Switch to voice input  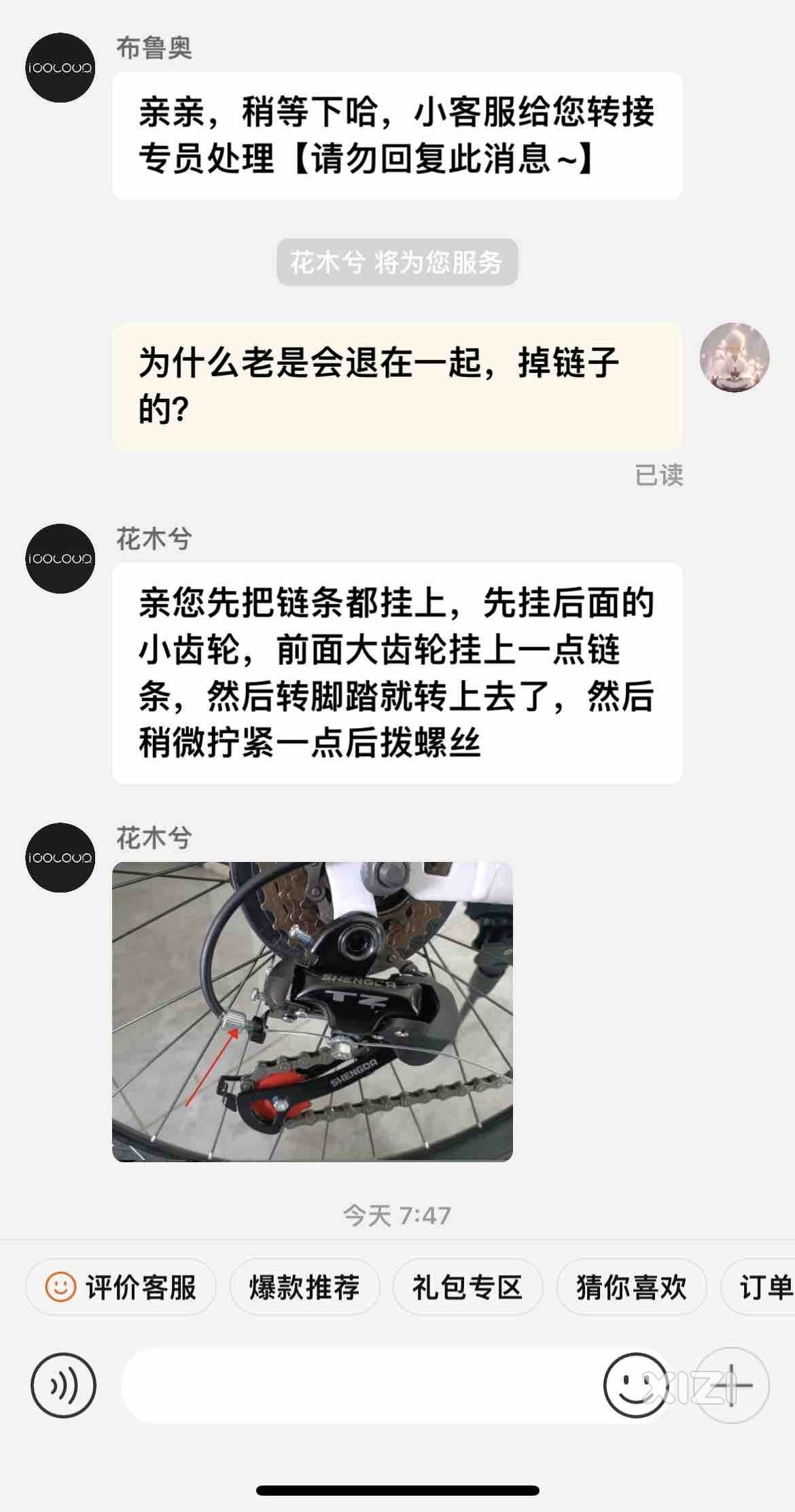coord(64,1386)
